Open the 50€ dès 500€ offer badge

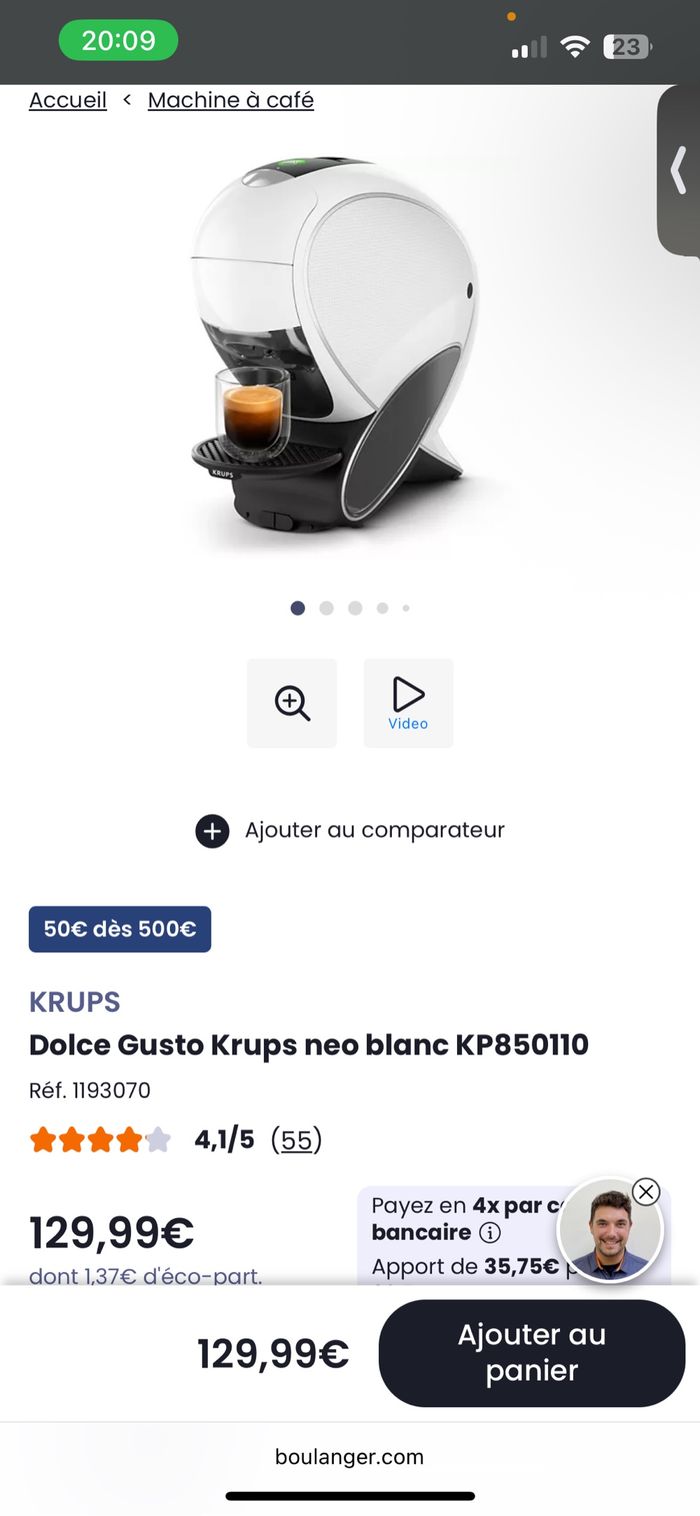pyautogui.click(x=120, y=929)
